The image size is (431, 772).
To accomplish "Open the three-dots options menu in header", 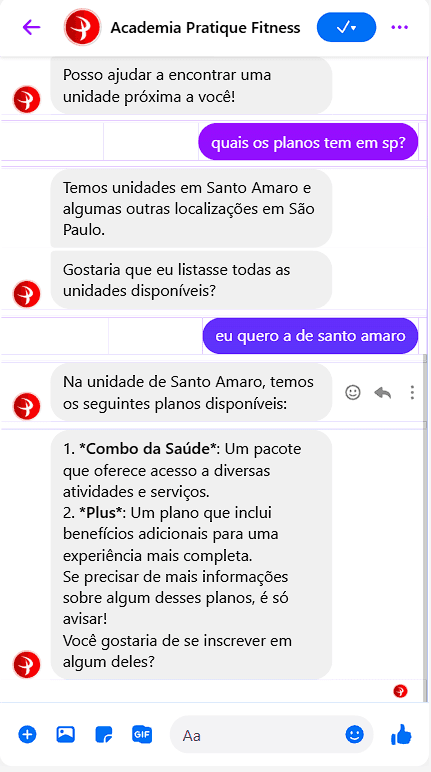I will (x=399, y=28).
